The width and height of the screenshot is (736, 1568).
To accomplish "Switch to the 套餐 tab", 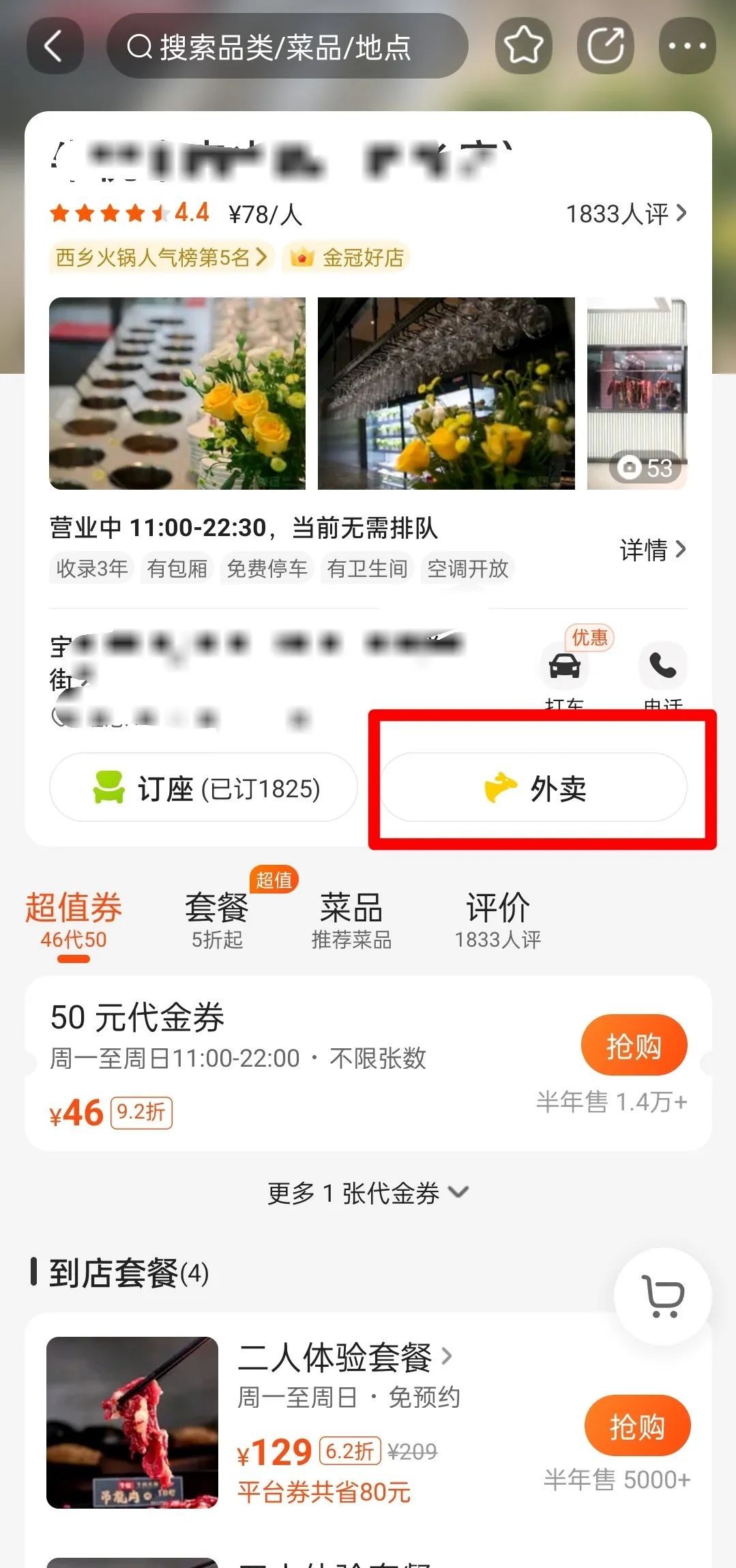I will [217, 918].
